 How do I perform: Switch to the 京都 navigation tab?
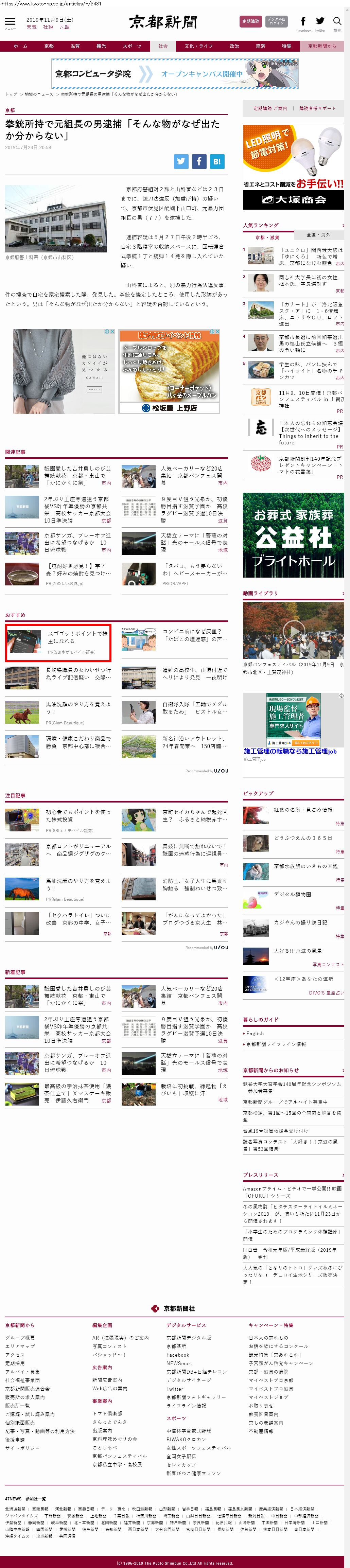49,46
